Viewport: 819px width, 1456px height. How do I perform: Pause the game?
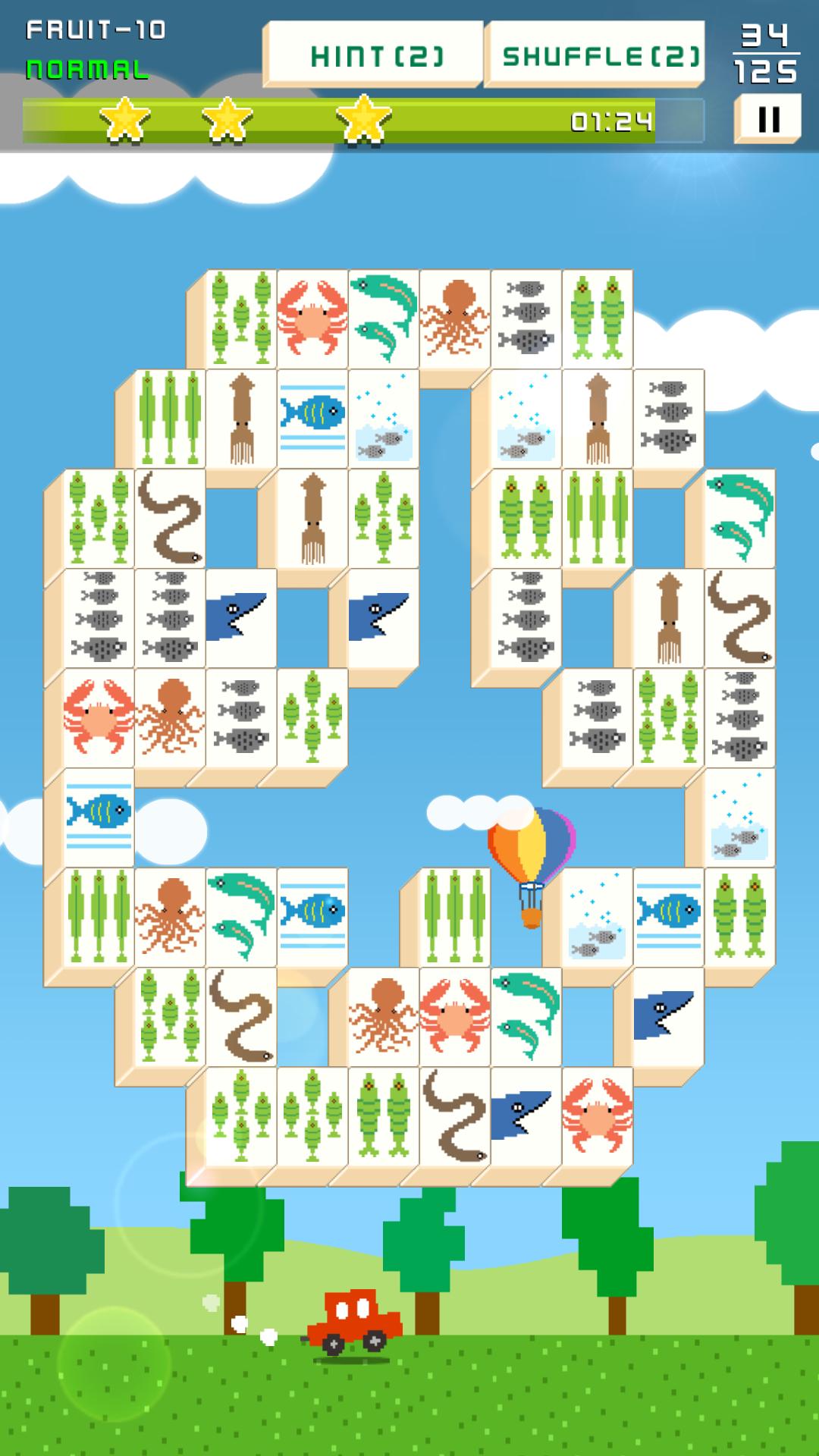pos(767,119)
